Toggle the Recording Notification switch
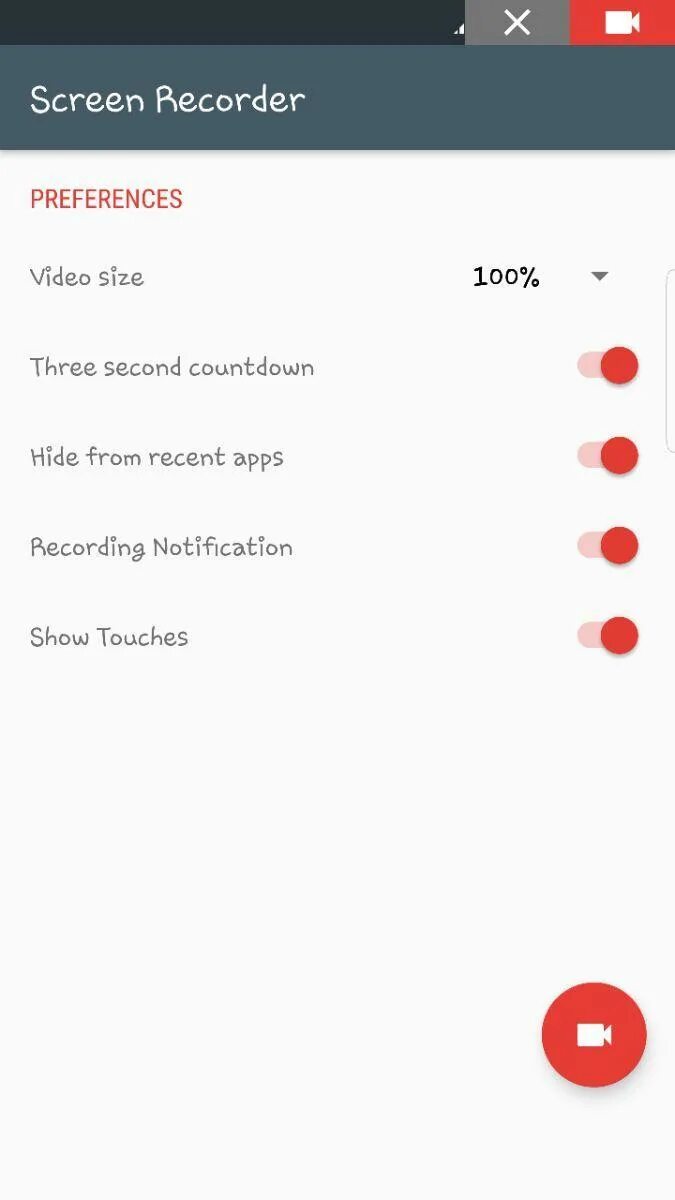Viewport: 675px width, 1200px height. [x=608, y=546]
